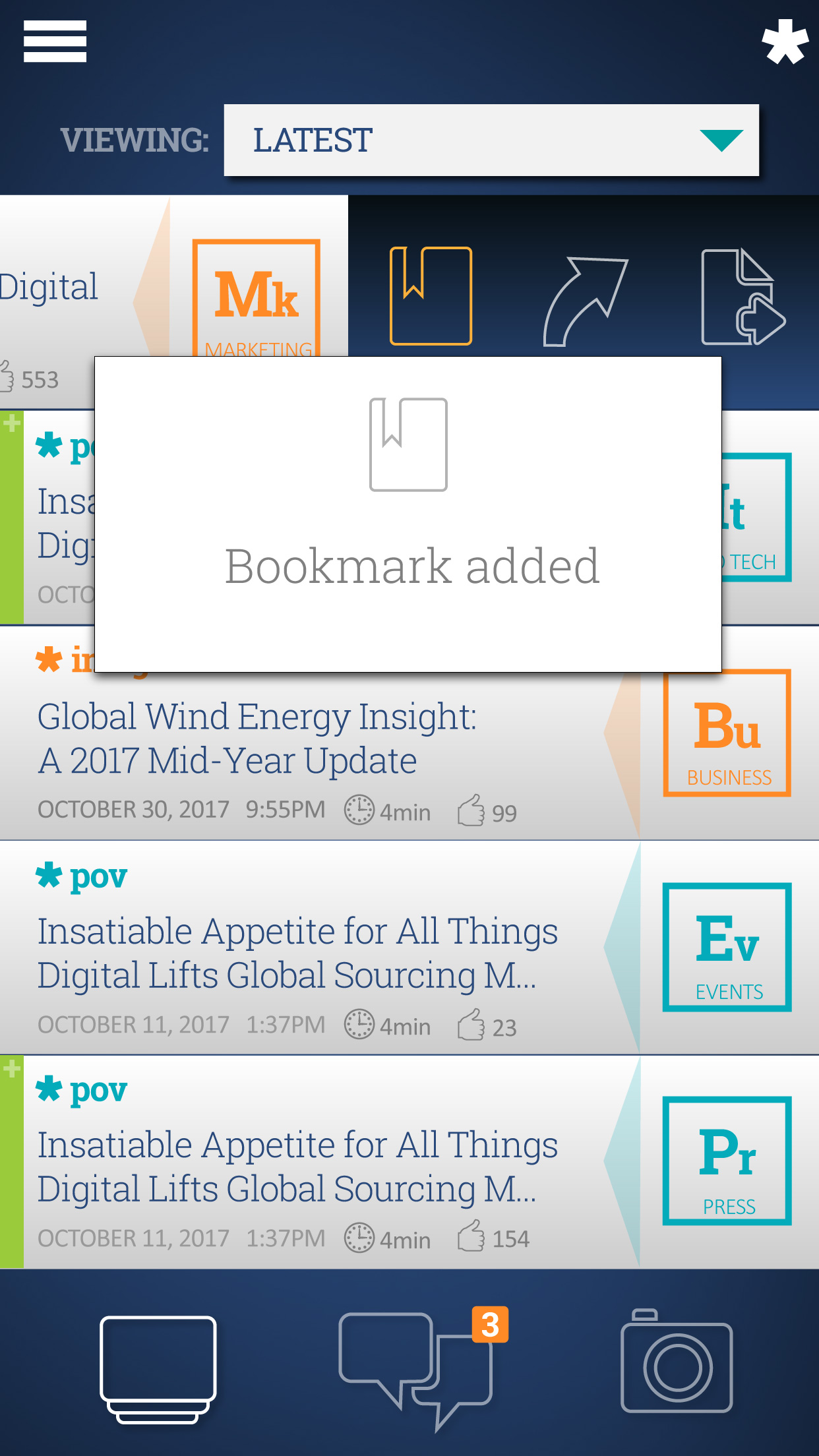Image resolution: width=819 pixels, height=1456 pixels.
Task: Select the Business category tile
Action: click(x=727, y=733)
